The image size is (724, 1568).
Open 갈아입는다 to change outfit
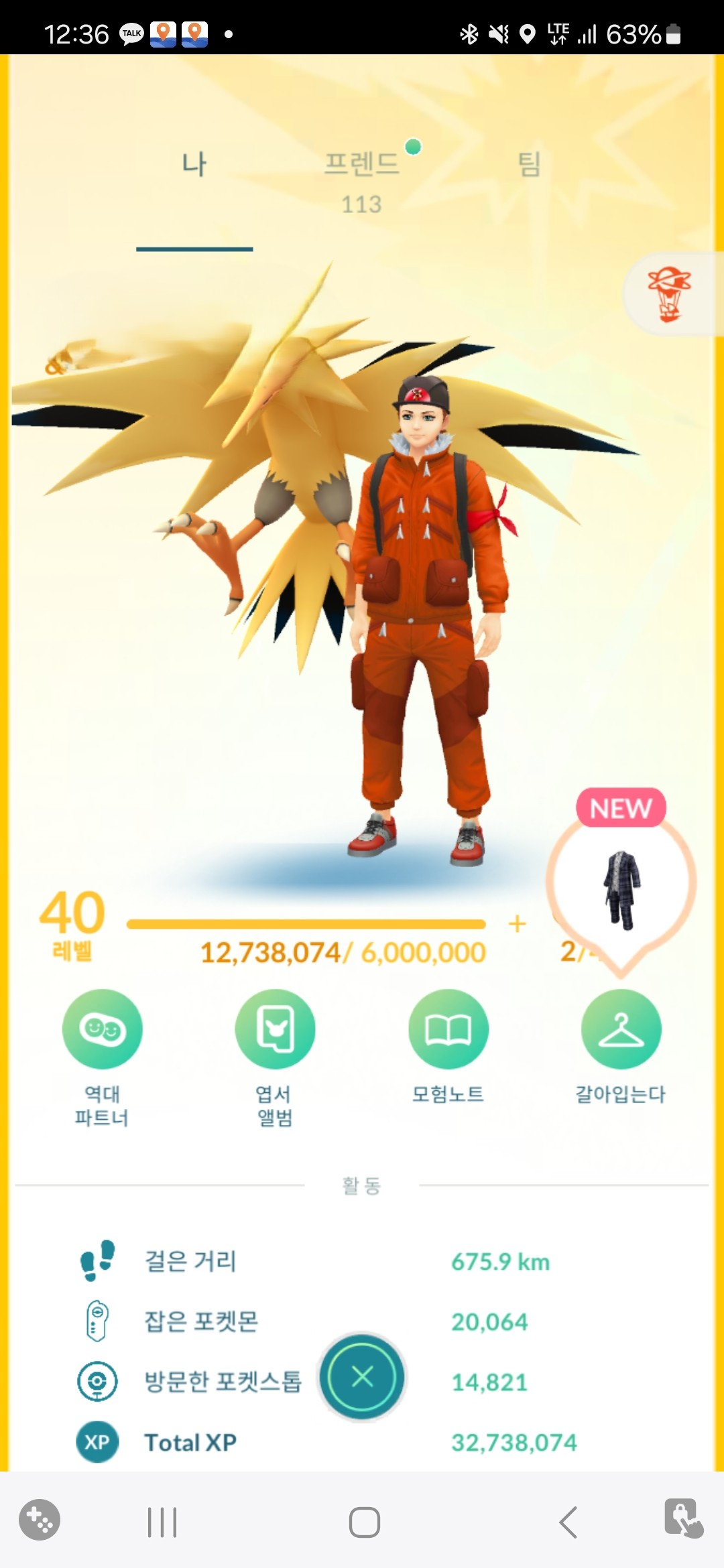coord(621,1029)
